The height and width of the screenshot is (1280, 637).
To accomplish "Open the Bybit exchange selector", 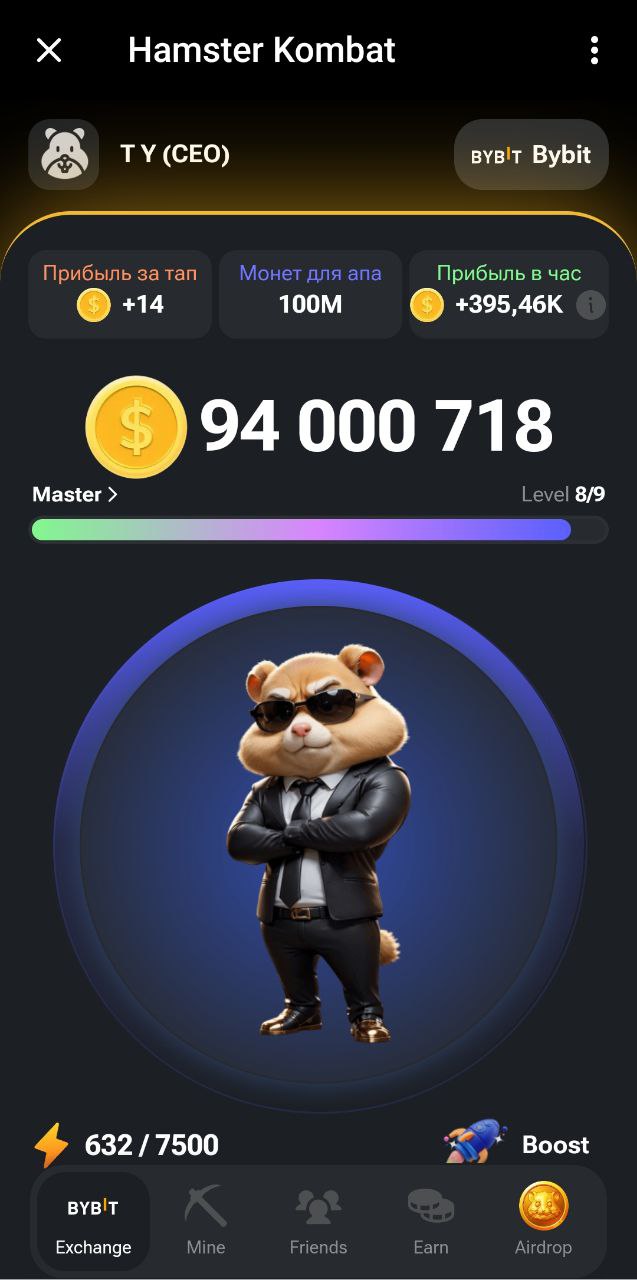I will point(531,155).
